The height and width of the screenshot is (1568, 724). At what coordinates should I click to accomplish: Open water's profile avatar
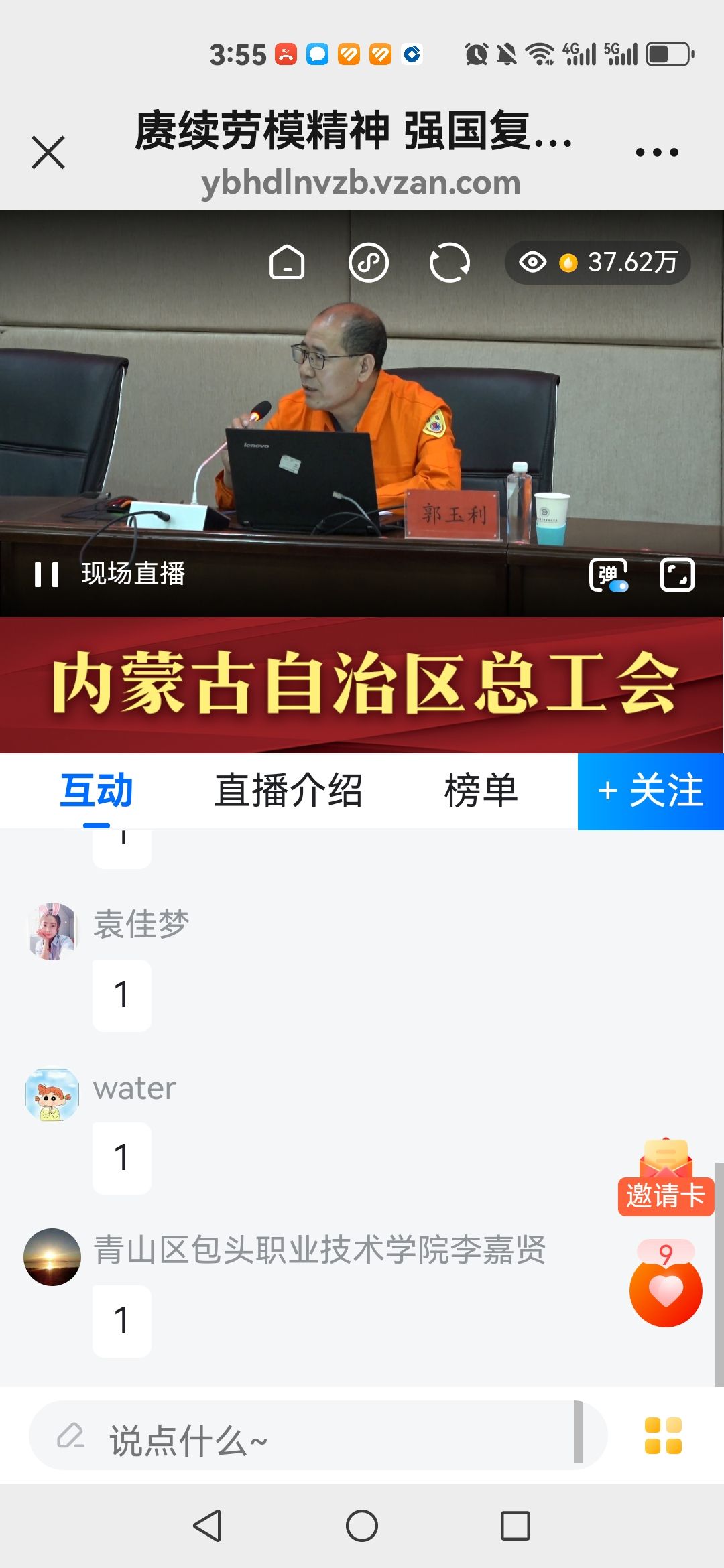tap(52, 1094)
